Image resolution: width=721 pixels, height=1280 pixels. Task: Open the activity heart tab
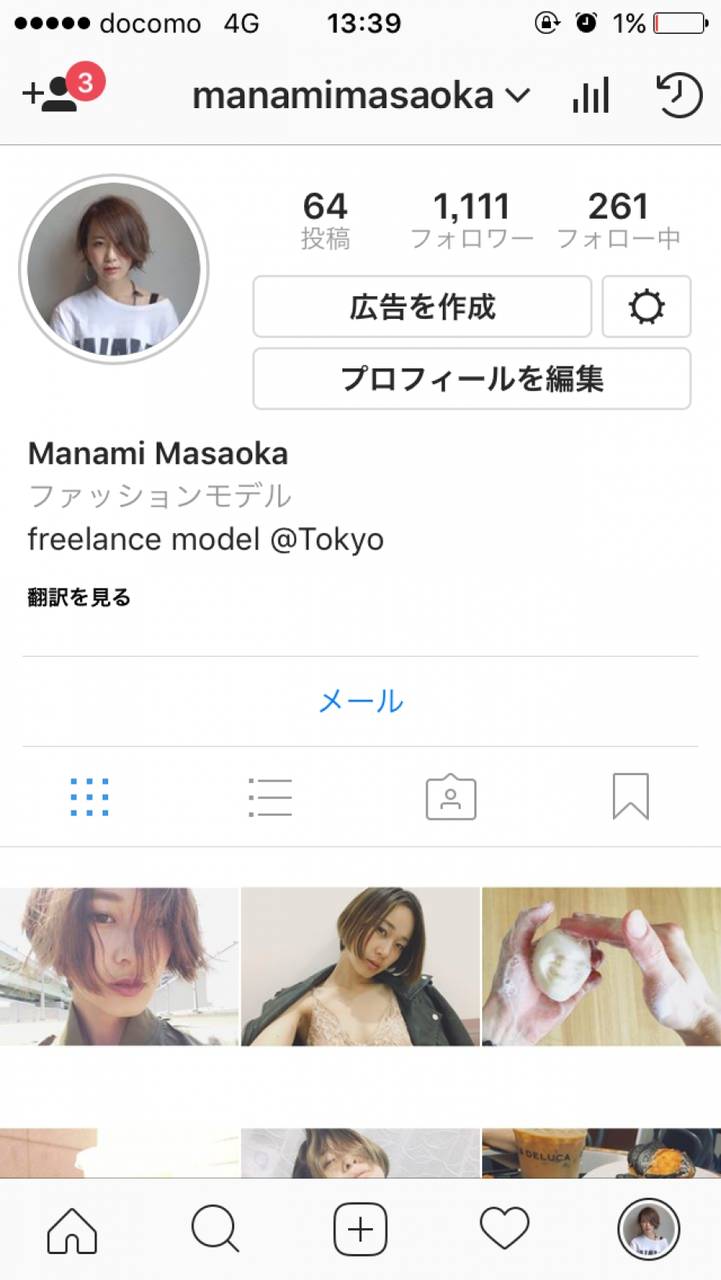coord(504,1229)
